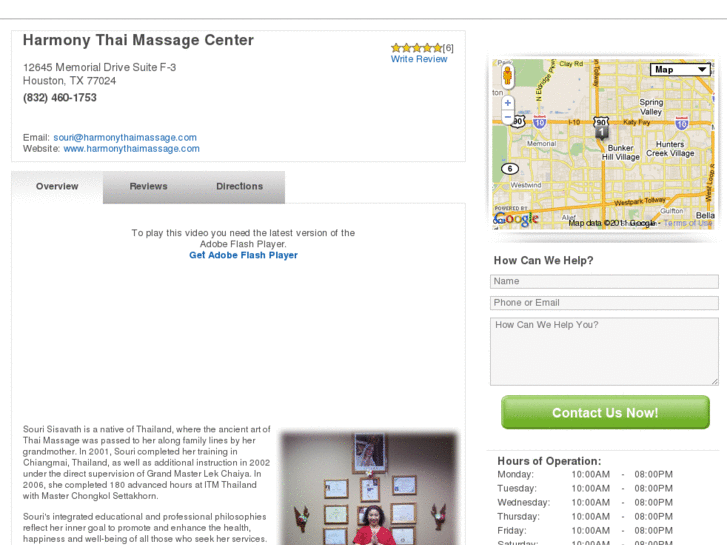
Task: Tap the souri@harmonythaimassage.com email link
Action: pos(125,137)
